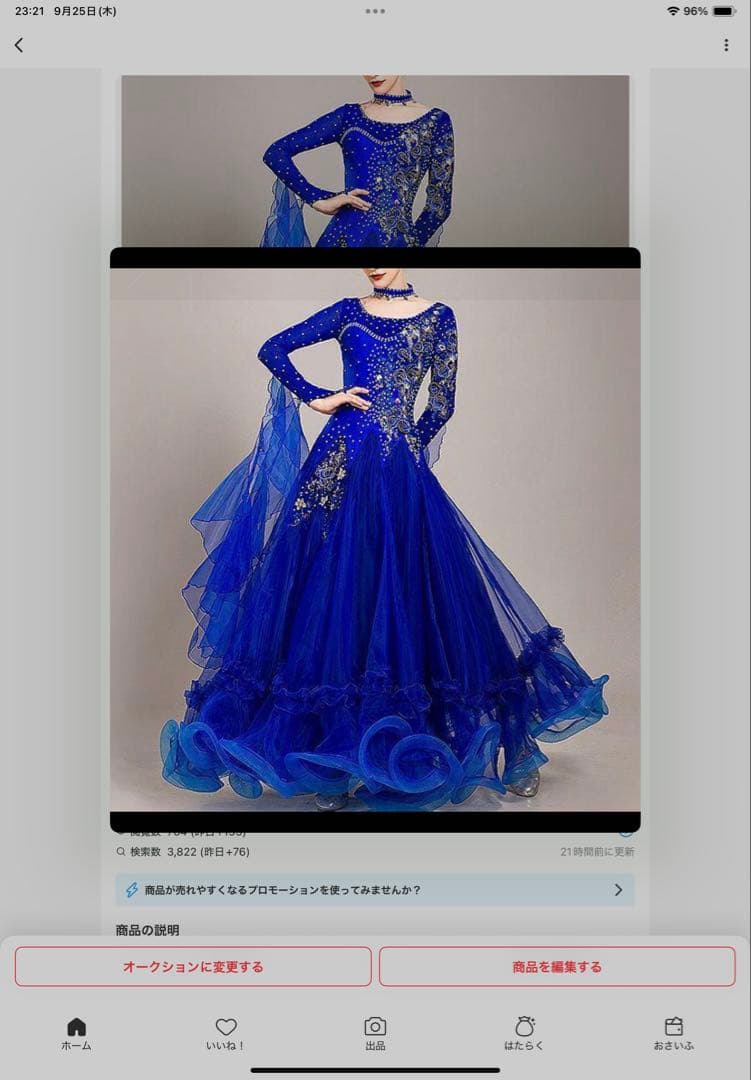Screen dimensions: 751x1080
Task: Go back using the top-left arrow
Action: (x=19, y=45)
